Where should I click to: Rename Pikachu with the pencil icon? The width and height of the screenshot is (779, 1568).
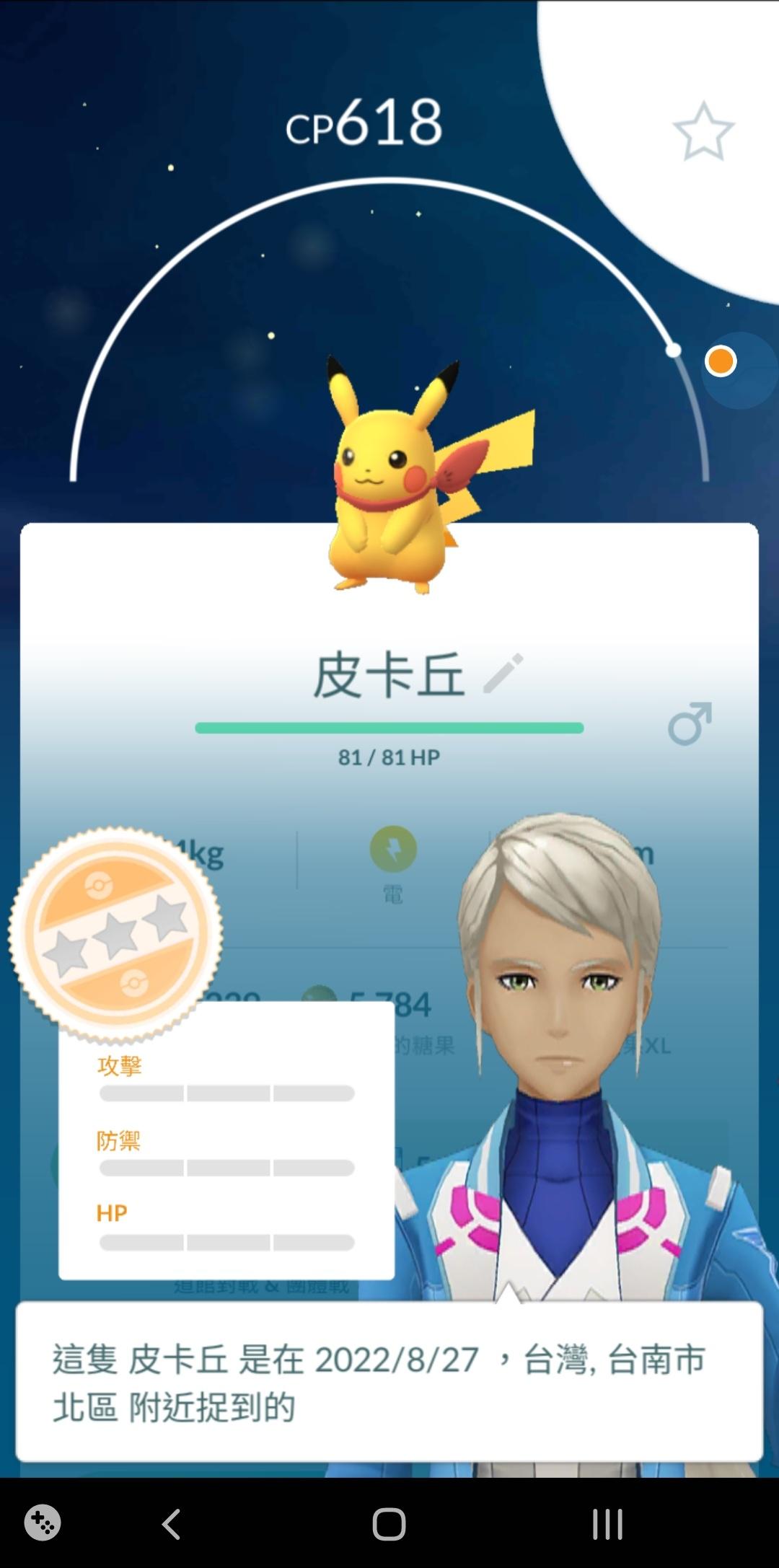pyautogui.click(x=503, y=674)
